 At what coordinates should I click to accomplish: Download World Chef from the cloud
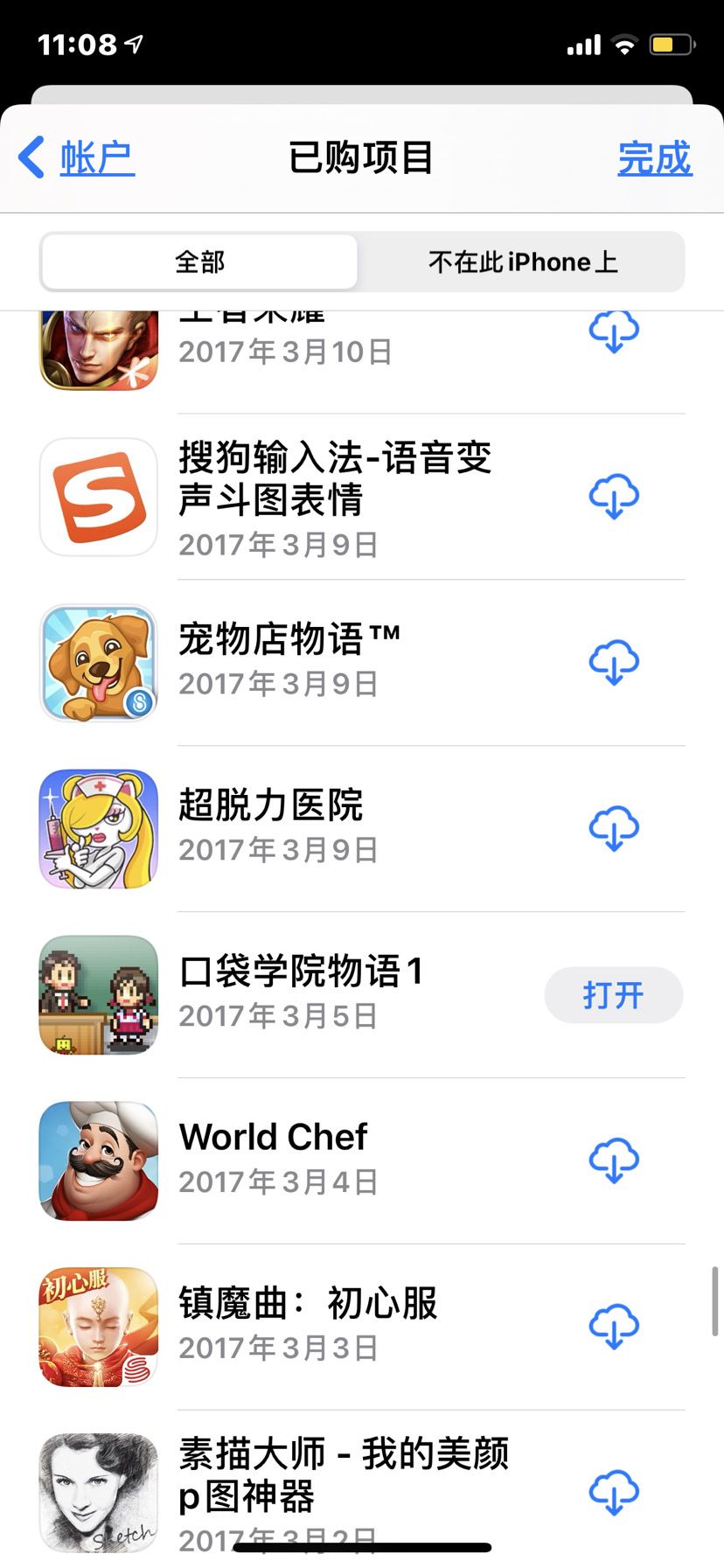614,1161
